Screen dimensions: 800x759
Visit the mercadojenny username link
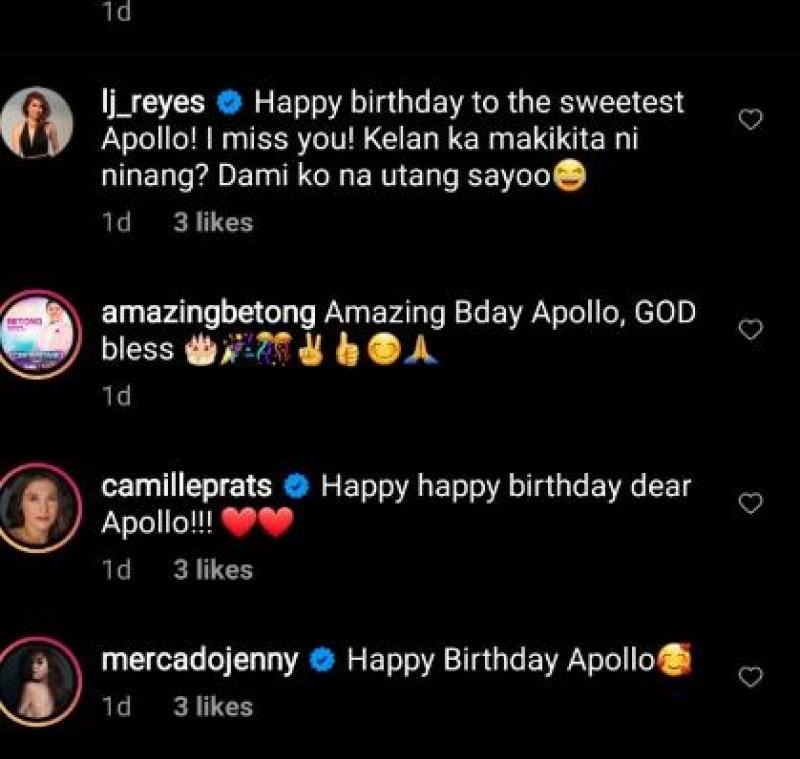(x=200, y=661)
